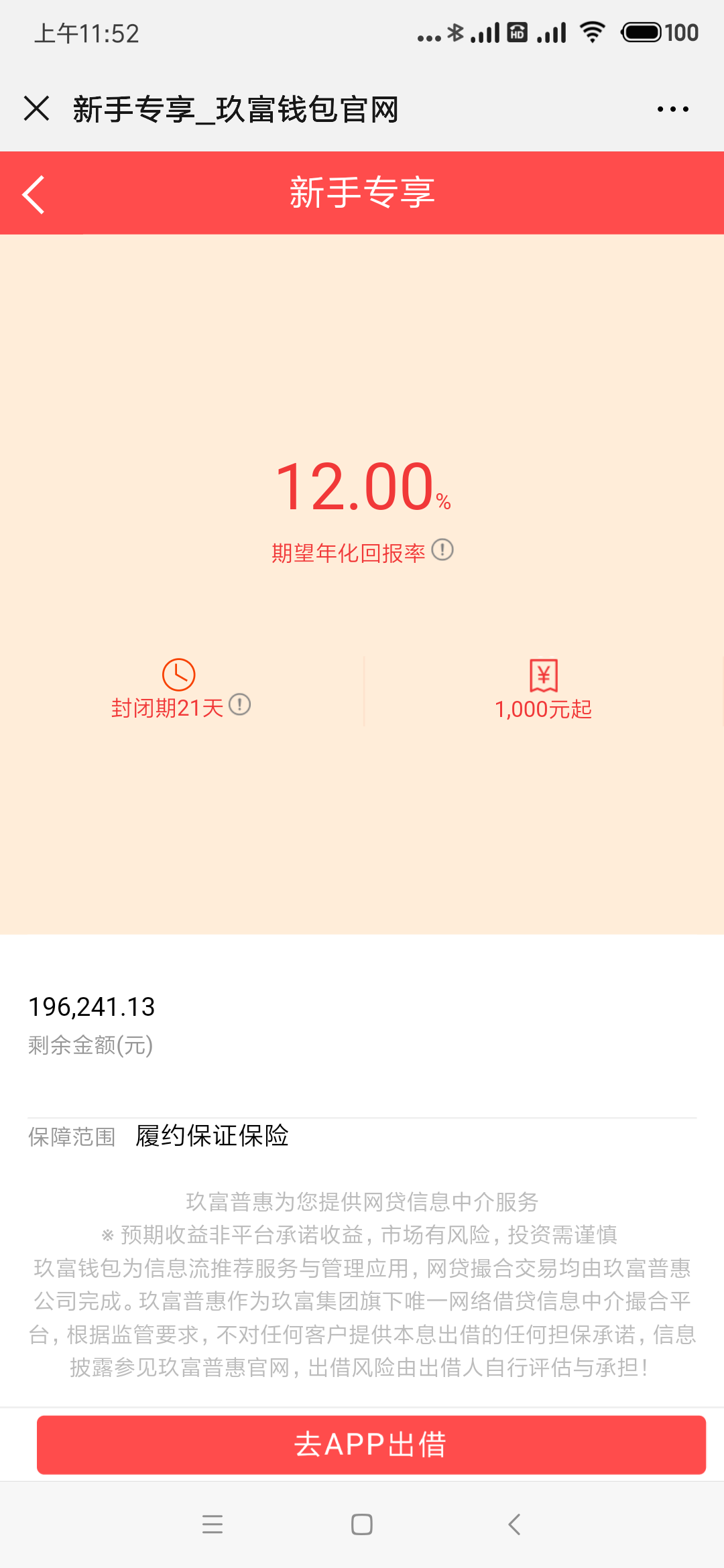Open the system recent apps menu
The width and height of the screenshot is (724, 1568).
tap(213, 1524)
